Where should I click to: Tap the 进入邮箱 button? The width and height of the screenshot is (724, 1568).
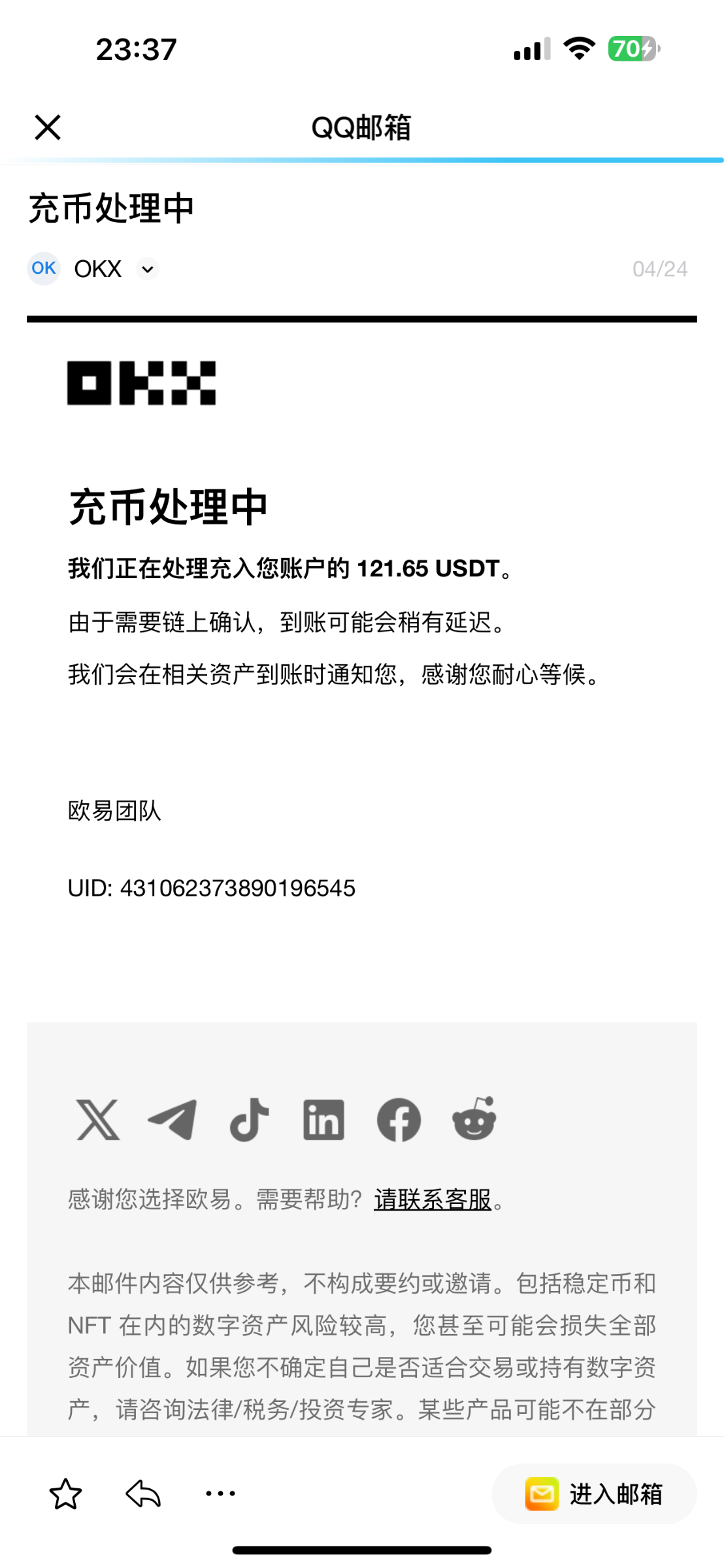click(x=594, y=1494)
